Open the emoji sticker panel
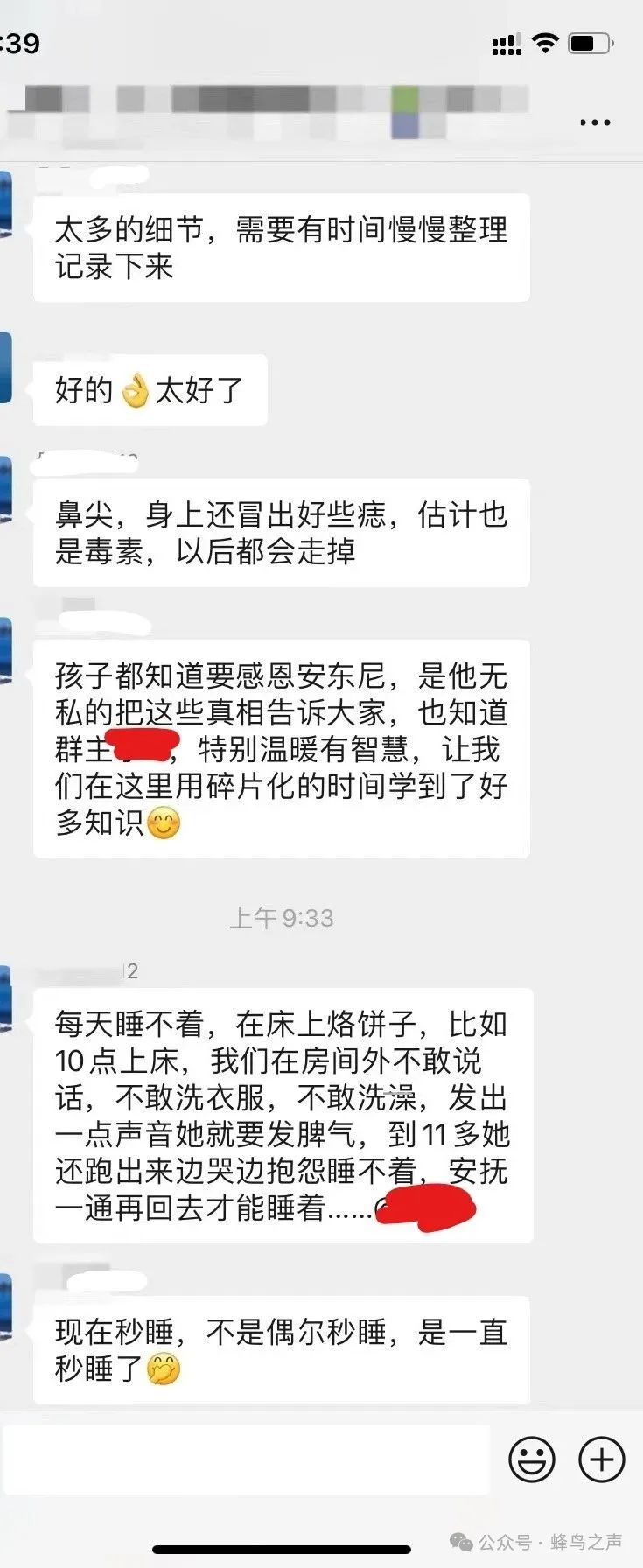643x1568 pixels. pyautogui.click(x=531, y=1459)
